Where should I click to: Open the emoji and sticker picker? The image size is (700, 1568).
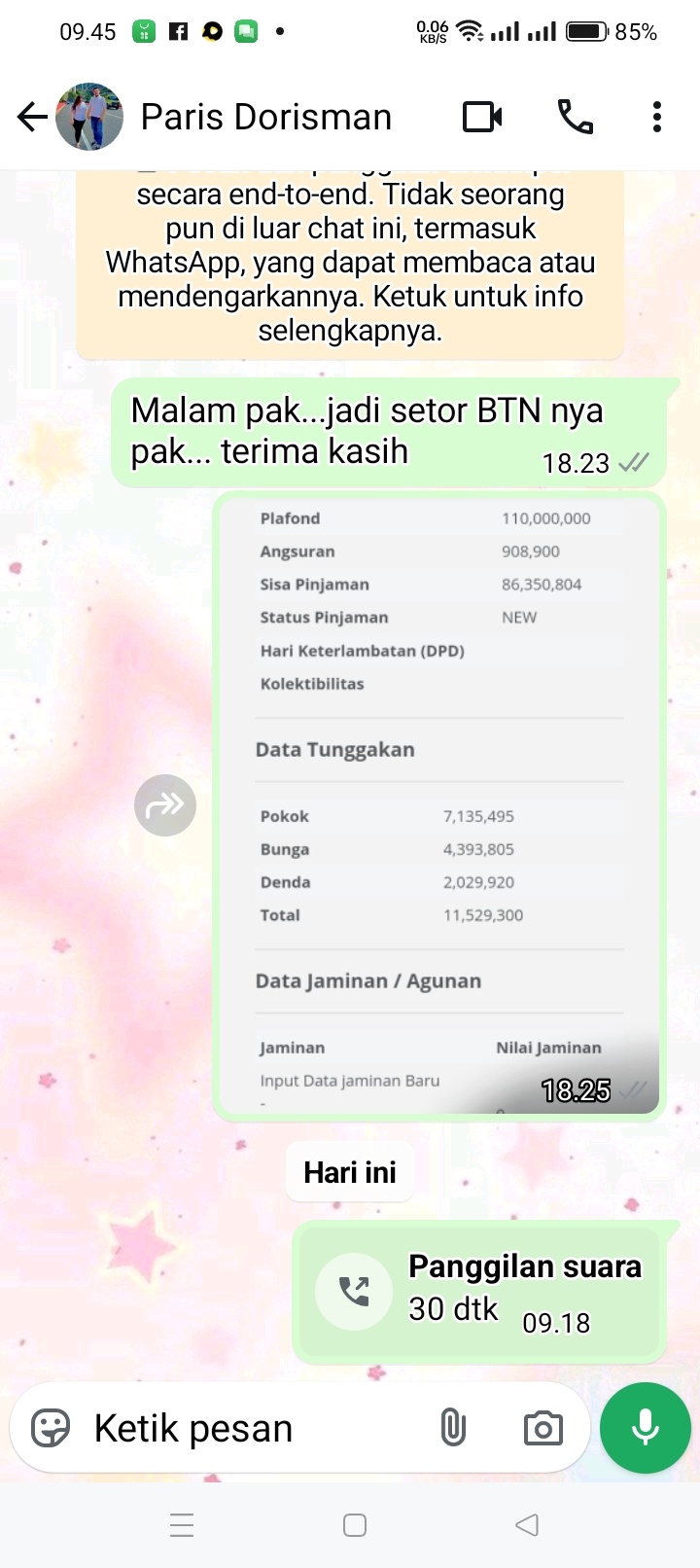(x=51, y=1428)
